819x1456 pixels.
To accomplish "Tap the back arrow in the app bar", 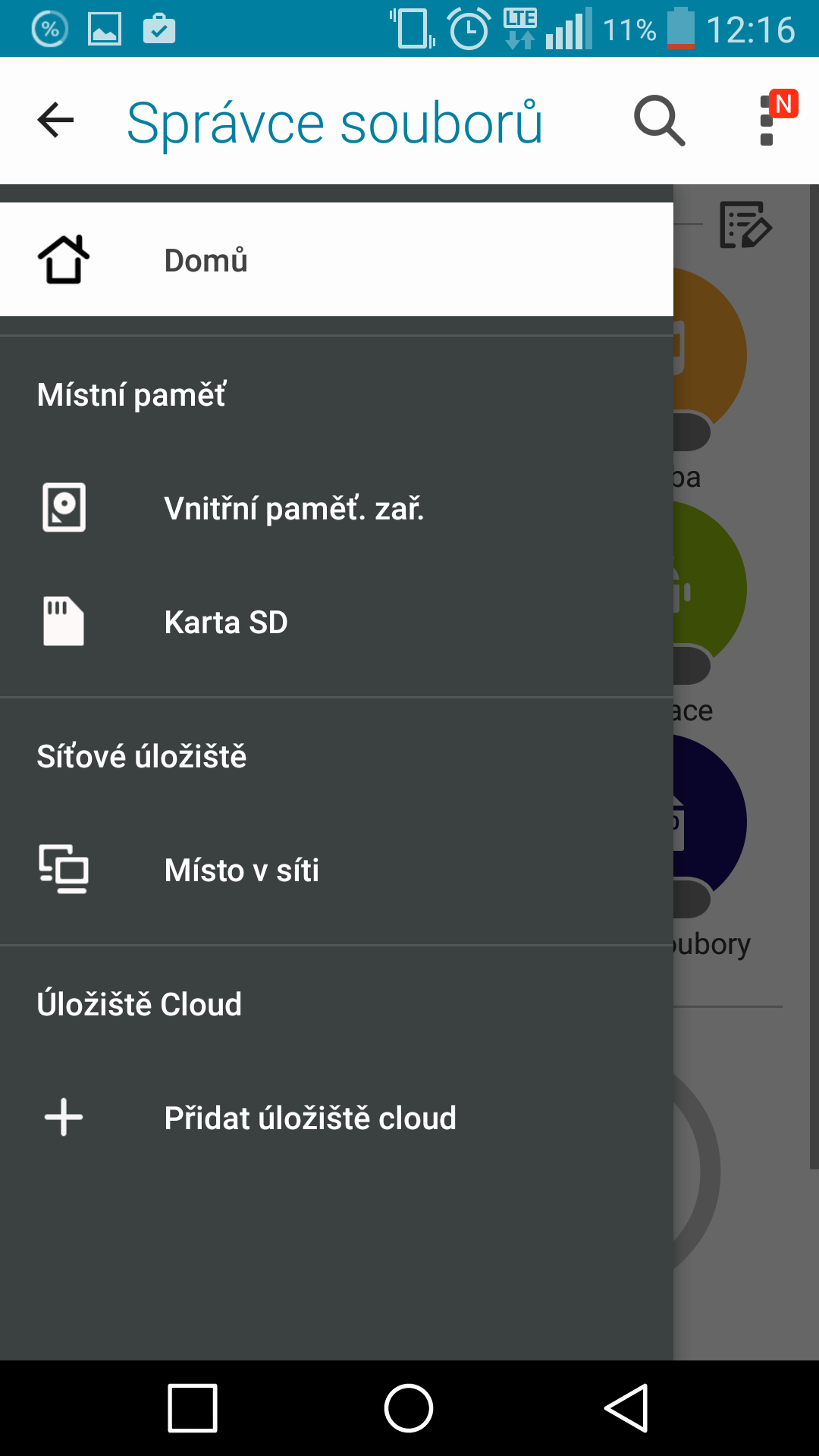I will (x=55, y=121).
